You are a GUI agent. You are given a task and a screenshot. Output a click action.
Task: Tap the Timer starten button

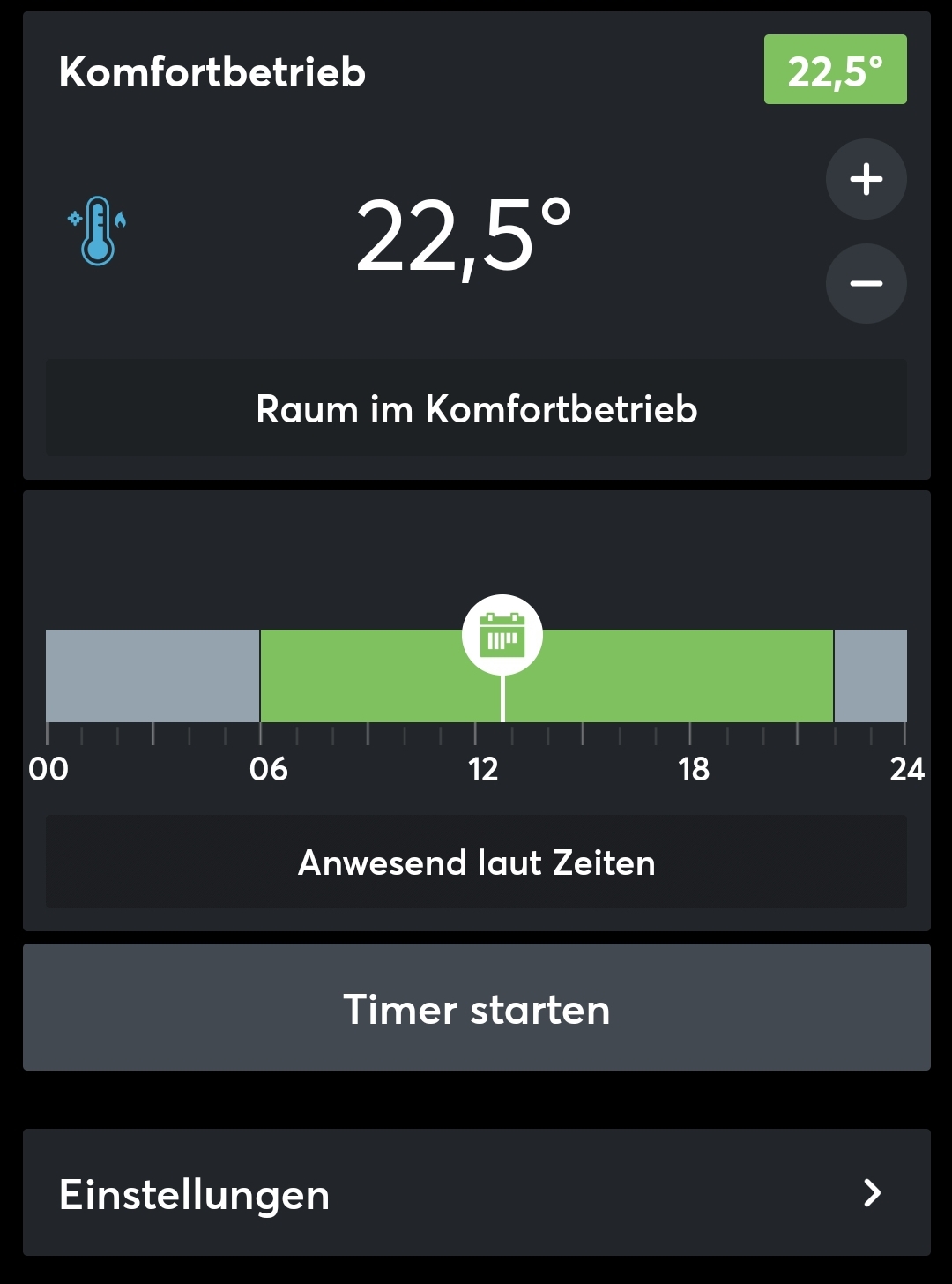pos(476,1007)
